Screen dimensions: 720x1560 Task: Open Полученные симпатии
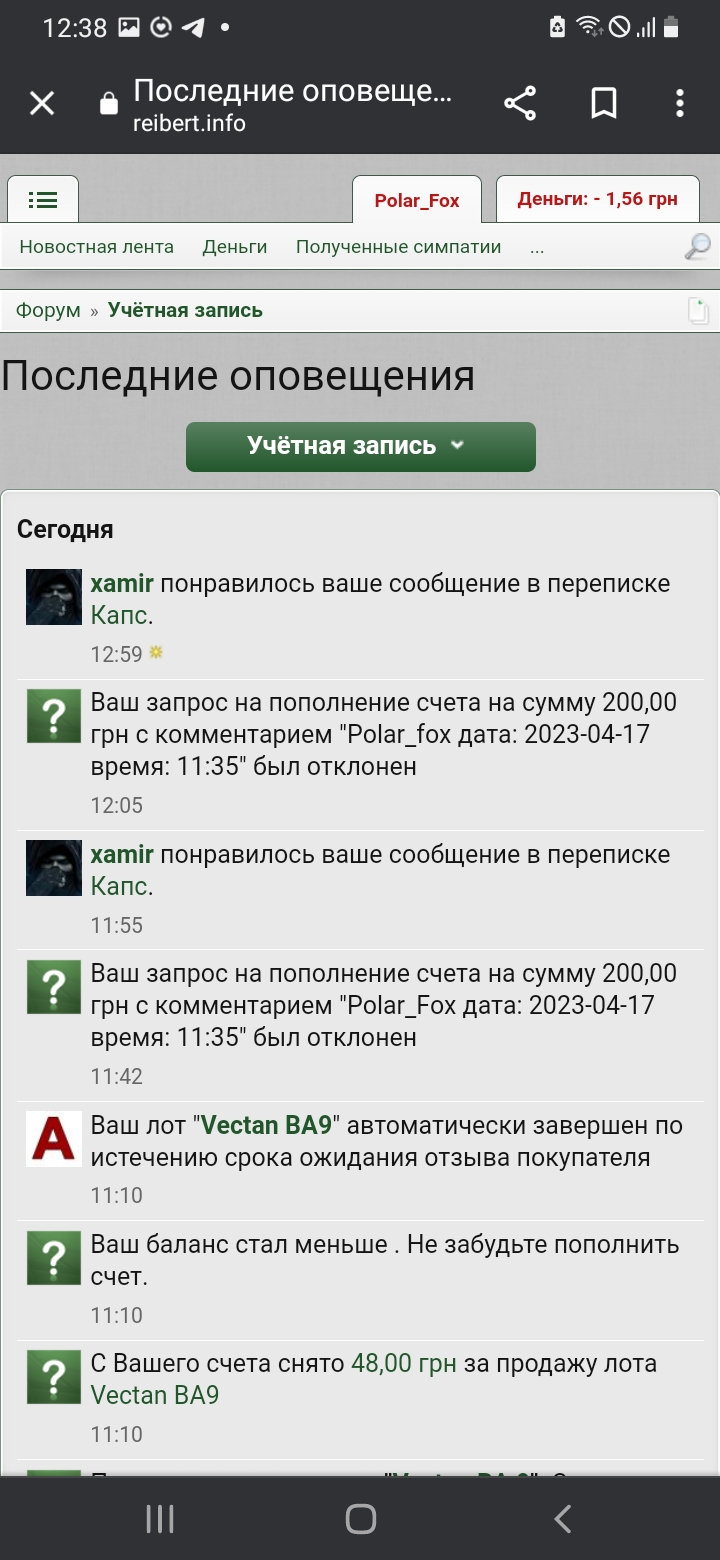click(398, 247)
